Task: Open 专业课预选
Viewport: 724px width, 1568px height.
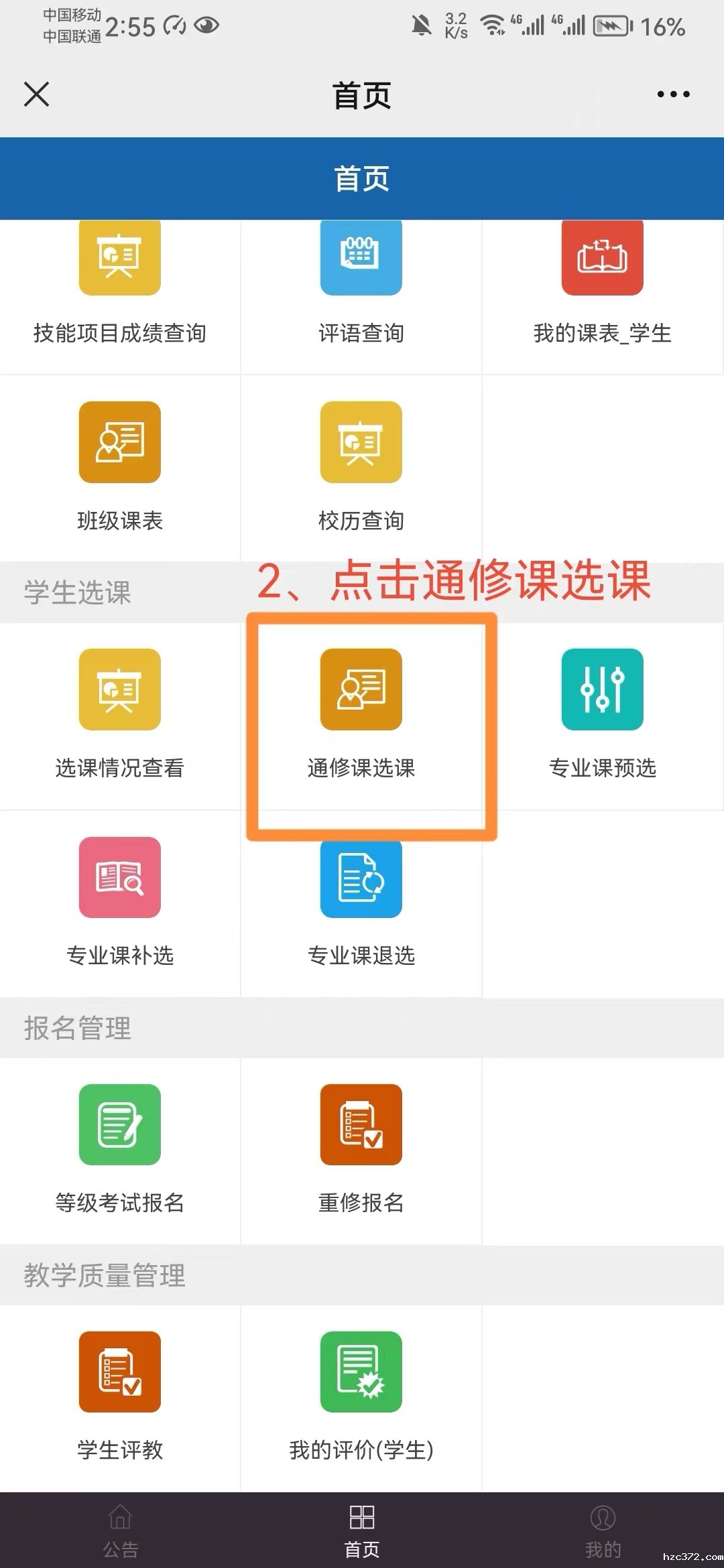Action: click(602, 714)
